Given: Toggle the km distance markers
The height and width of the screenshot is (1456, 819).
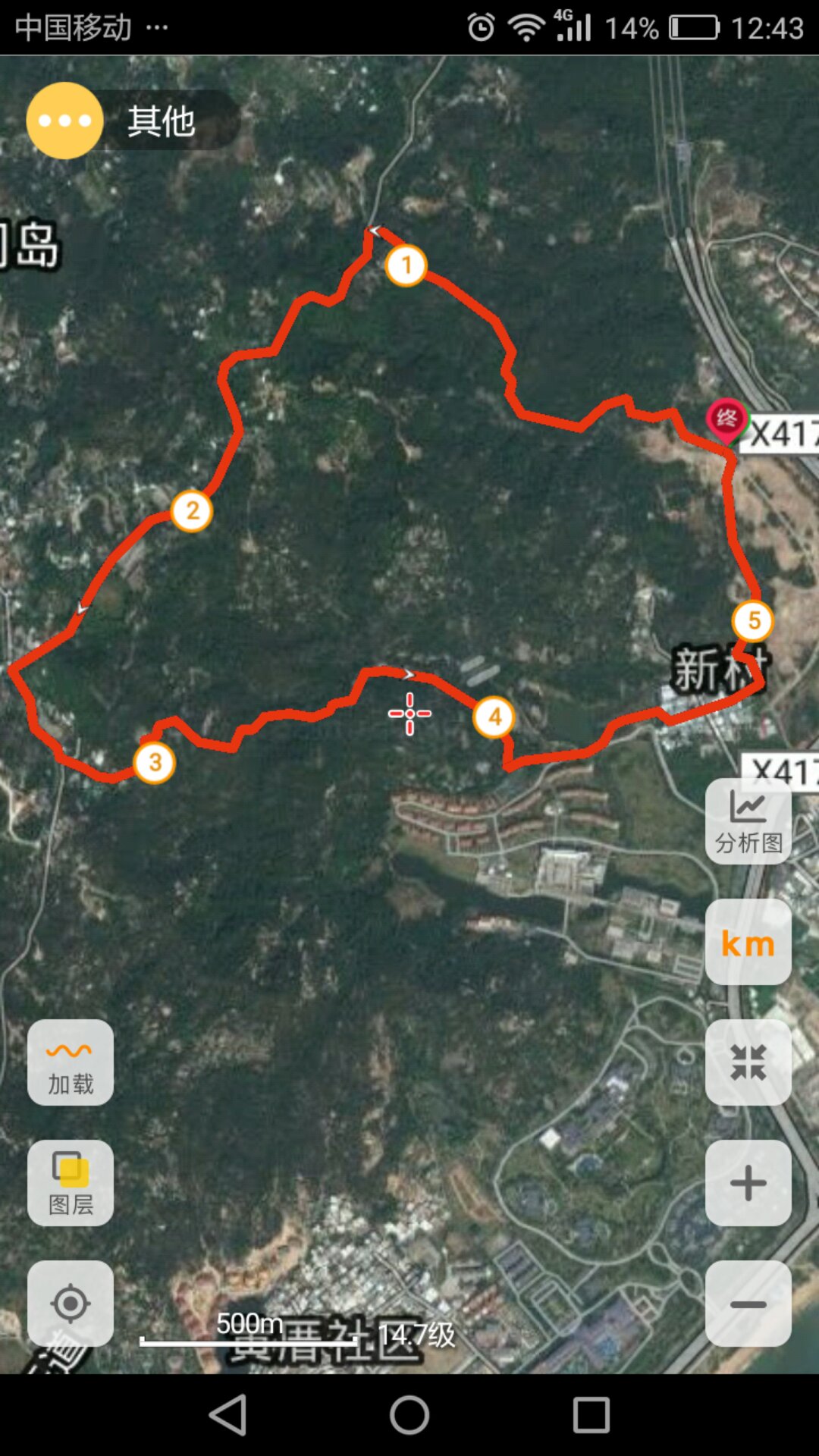Looking at the screenshot, I should [x=748, y=943].
